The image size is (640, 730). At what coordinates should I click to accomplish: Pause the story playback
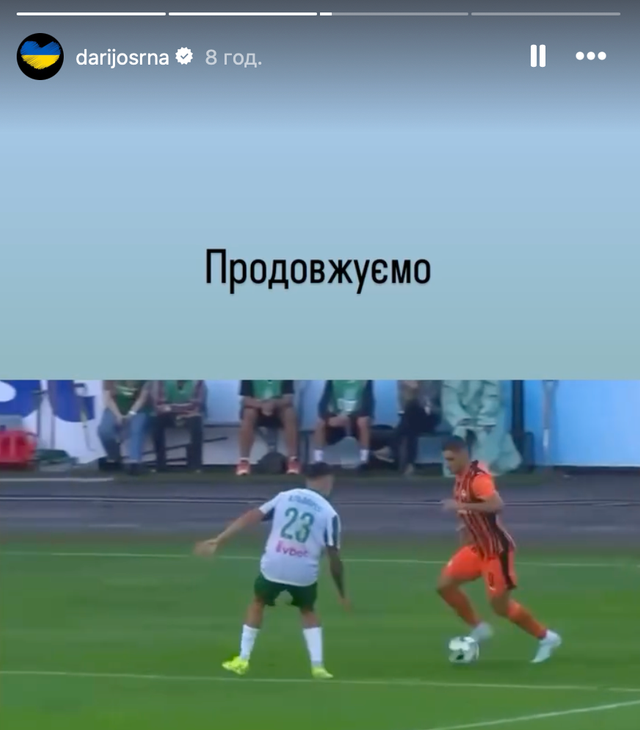[538, 56]
